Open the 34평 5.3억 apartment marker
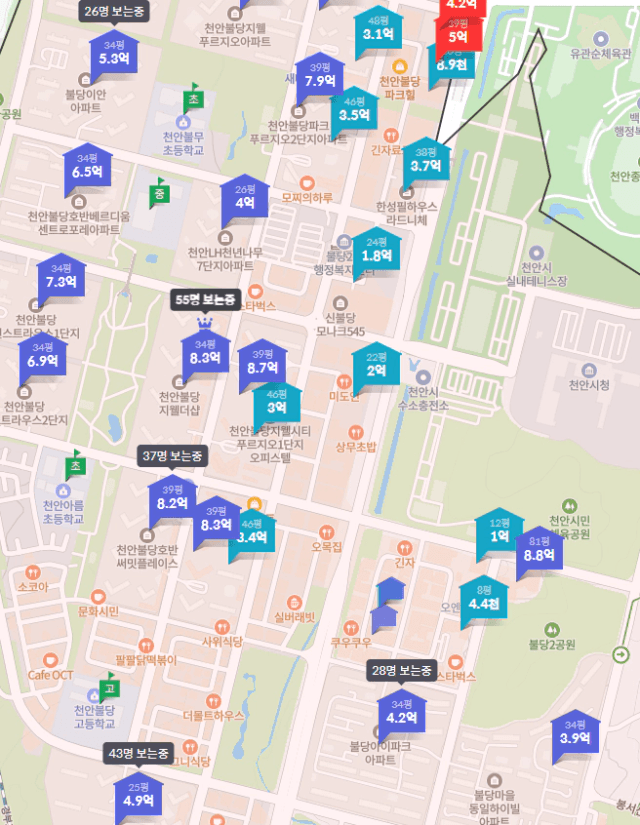Screen dimensions: 640x825 pos(114,54)
